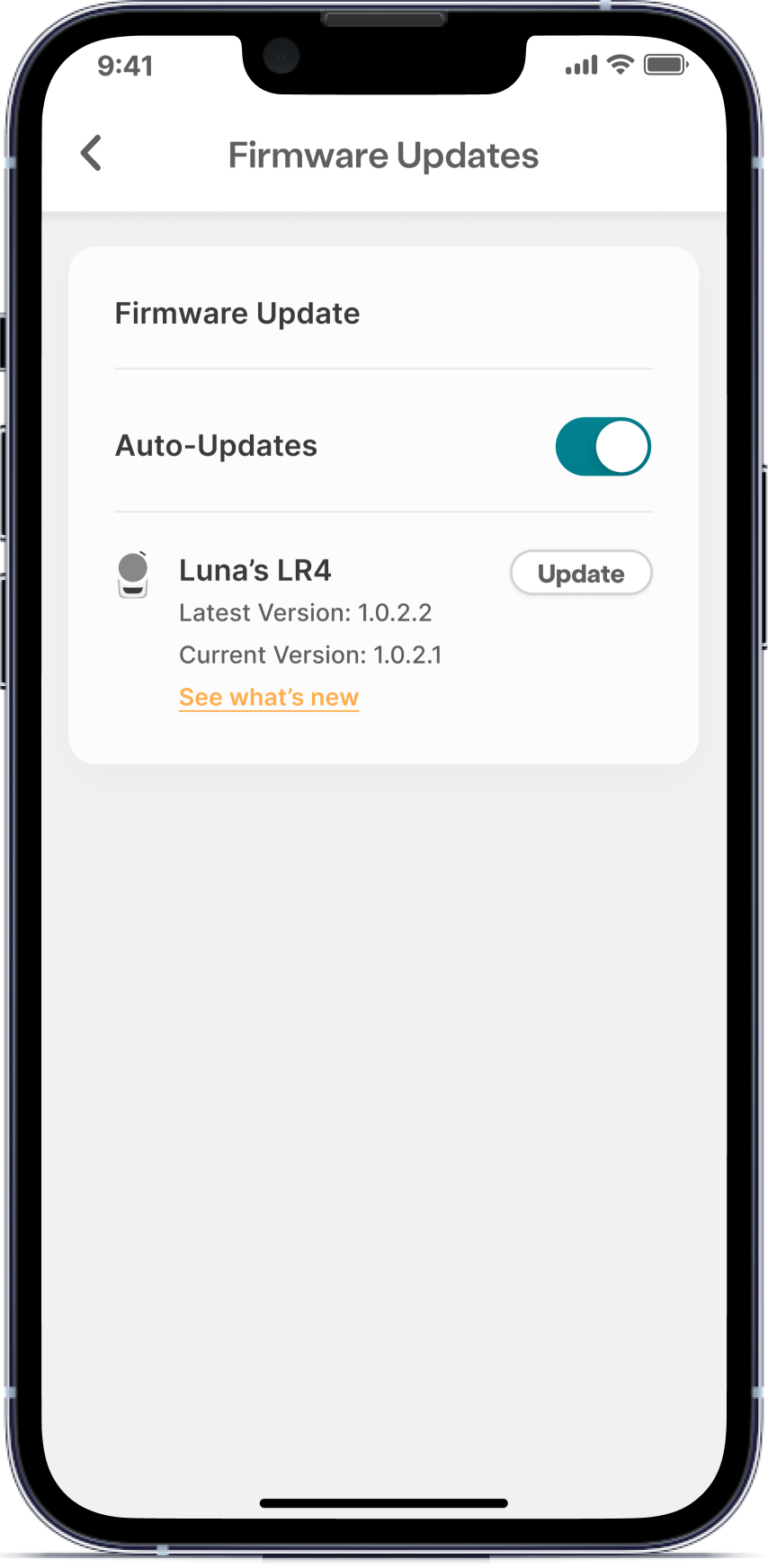
Task: Open the See what's new link
Action: coord(269,698)
